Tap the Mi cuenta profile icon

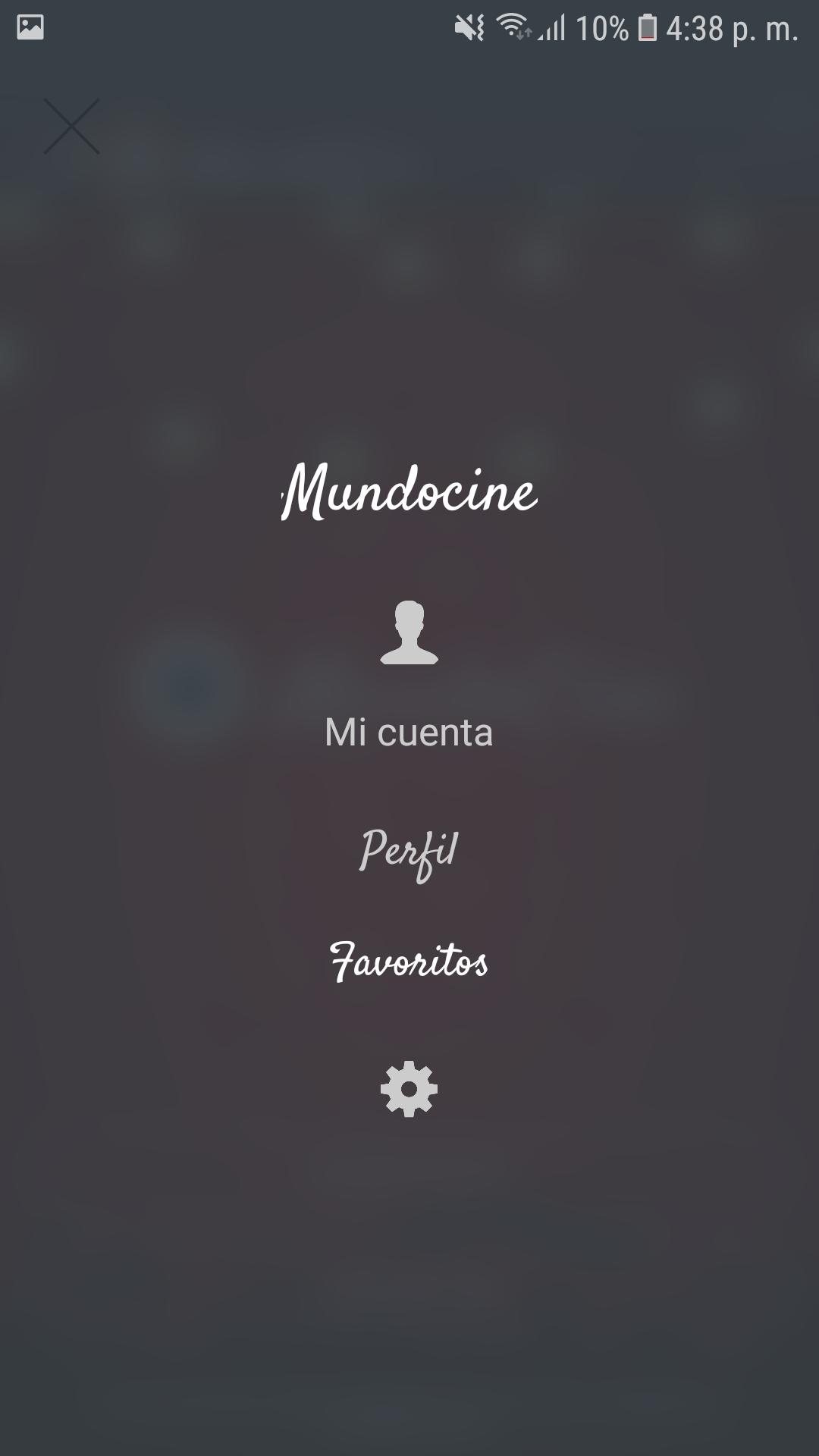(x=409, y=632)
